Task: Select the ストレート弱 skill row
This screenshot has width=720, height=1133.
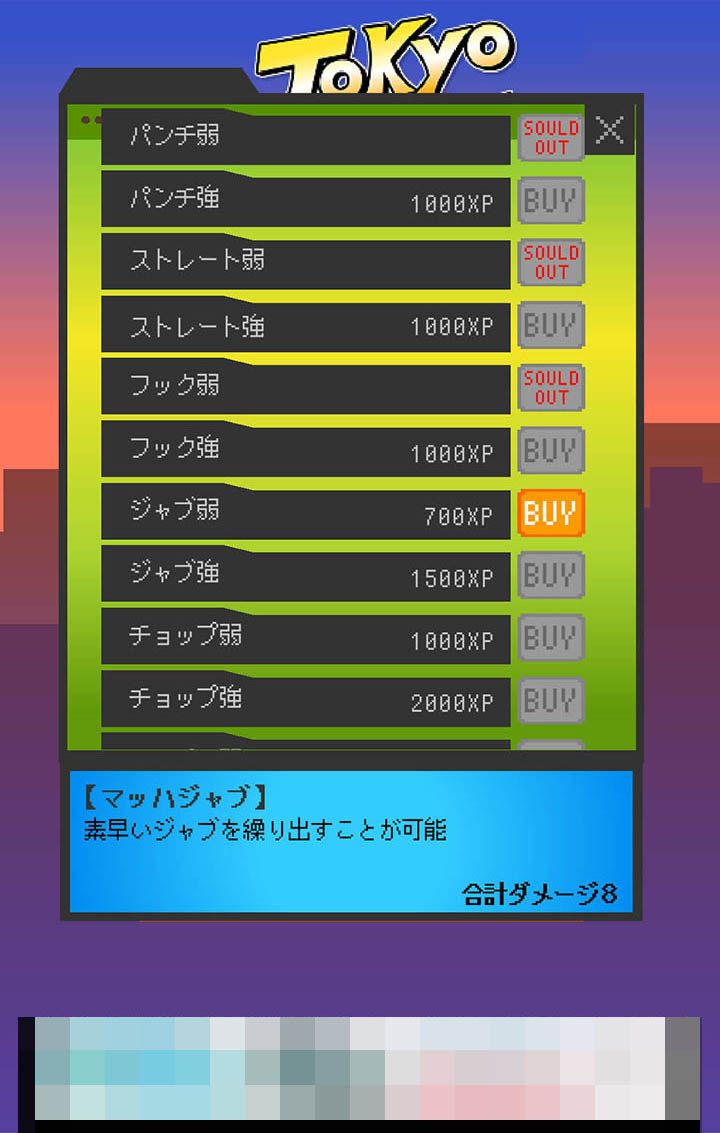Action: [x=305, y=263]
